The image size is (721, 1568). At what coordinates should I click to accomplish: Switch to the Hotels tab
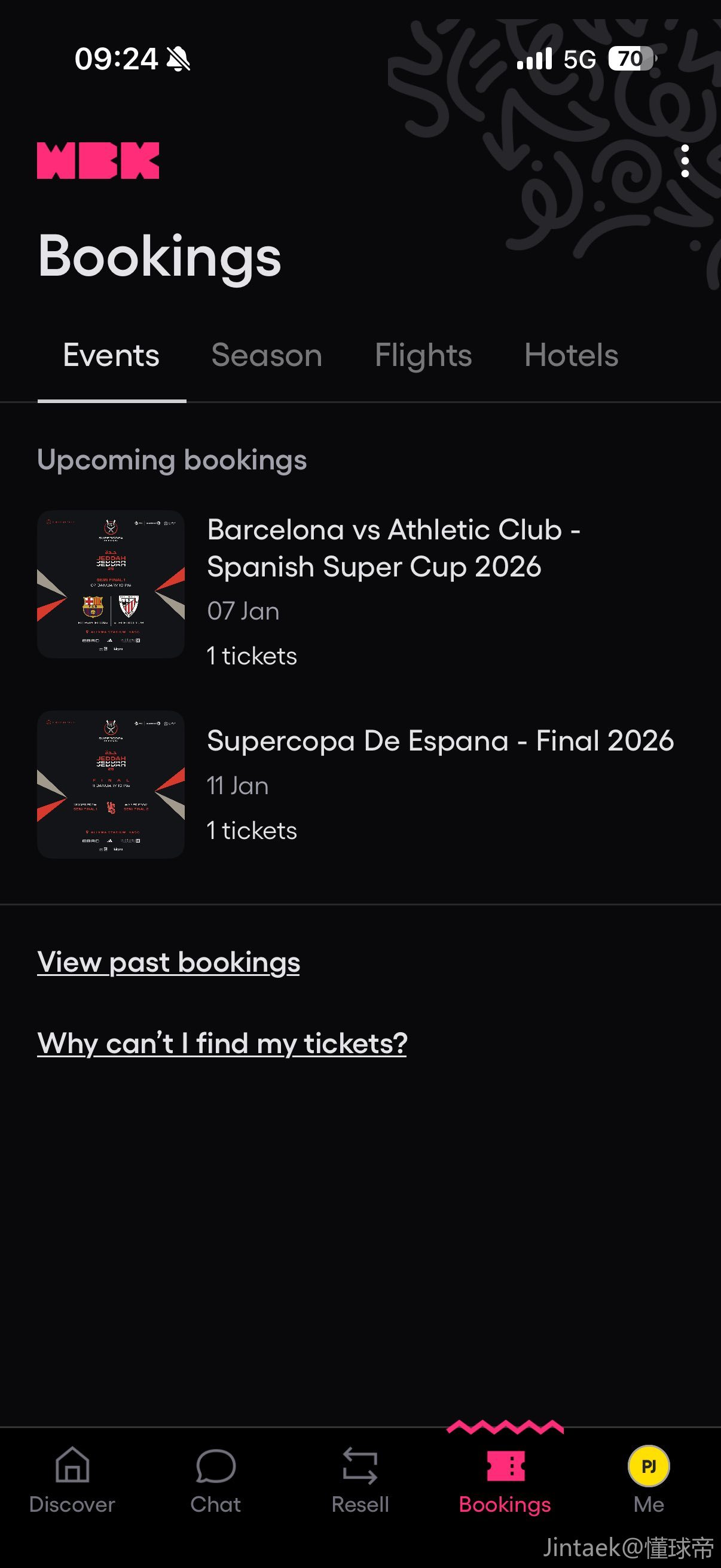tap(571, 355)
